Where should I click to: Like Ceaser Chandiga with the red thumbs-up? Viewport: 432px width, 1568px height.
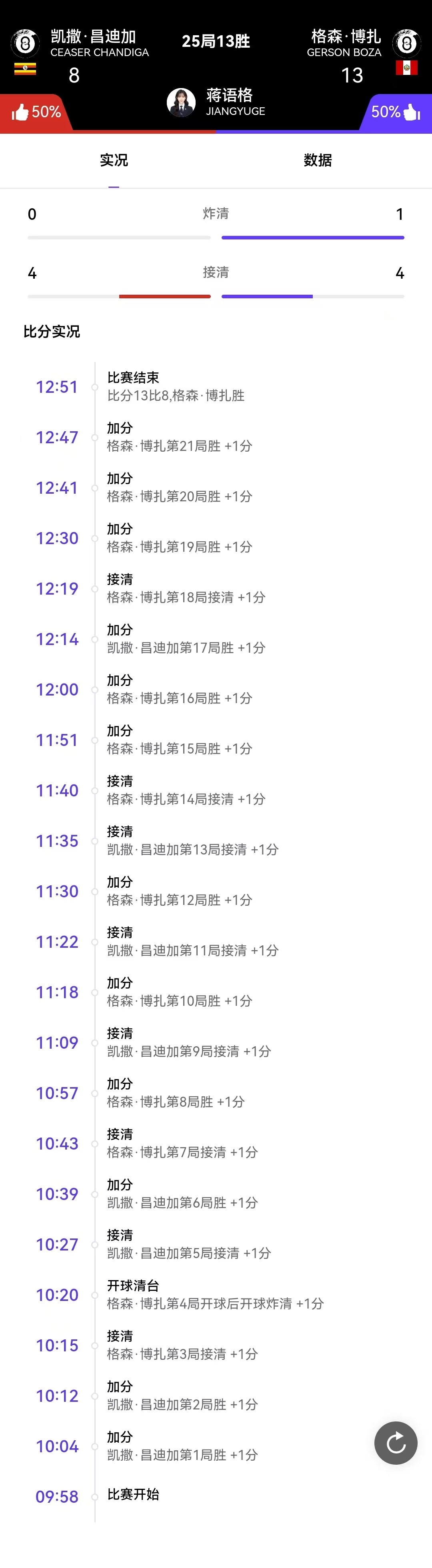click(21, 112)
